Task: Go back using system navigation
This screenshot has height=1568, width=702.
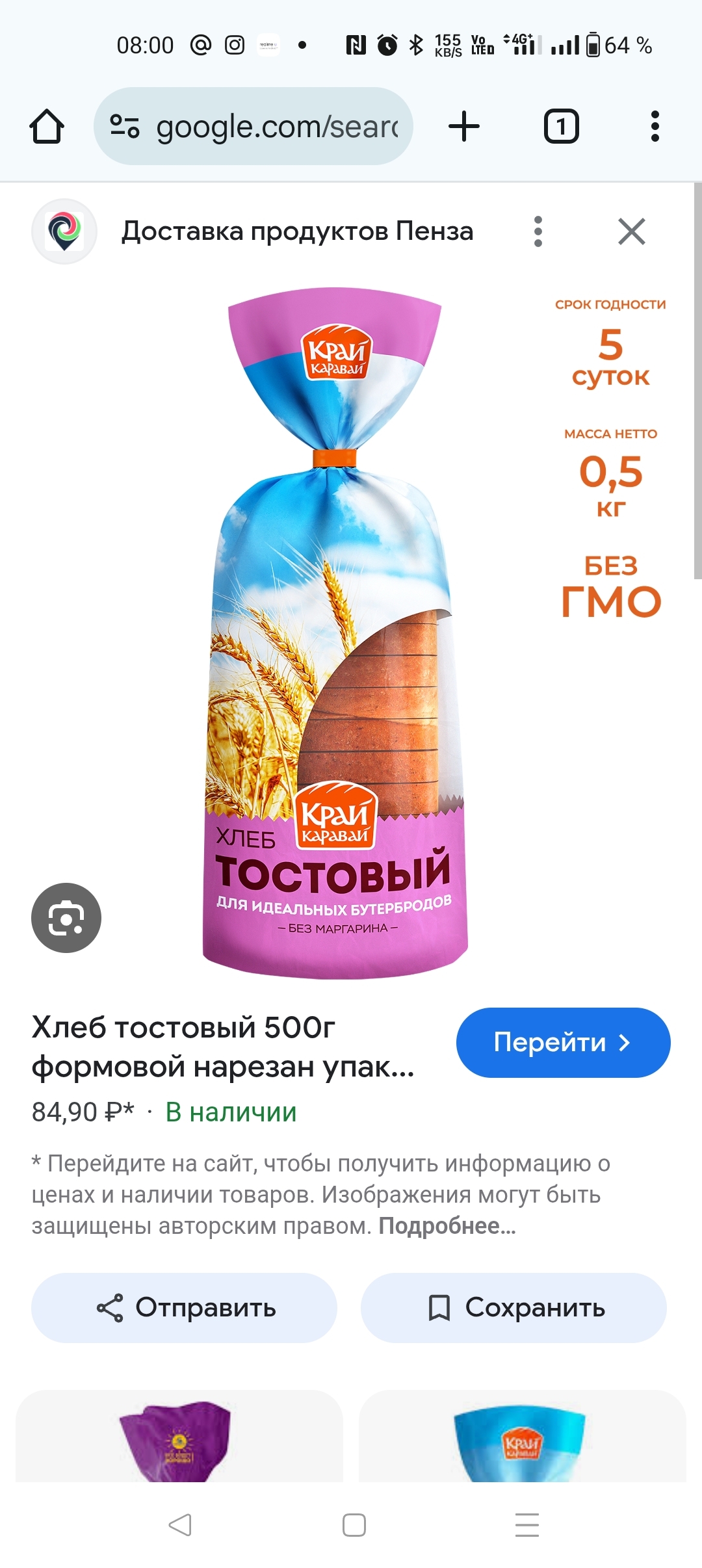Action: click(180, 1524)
